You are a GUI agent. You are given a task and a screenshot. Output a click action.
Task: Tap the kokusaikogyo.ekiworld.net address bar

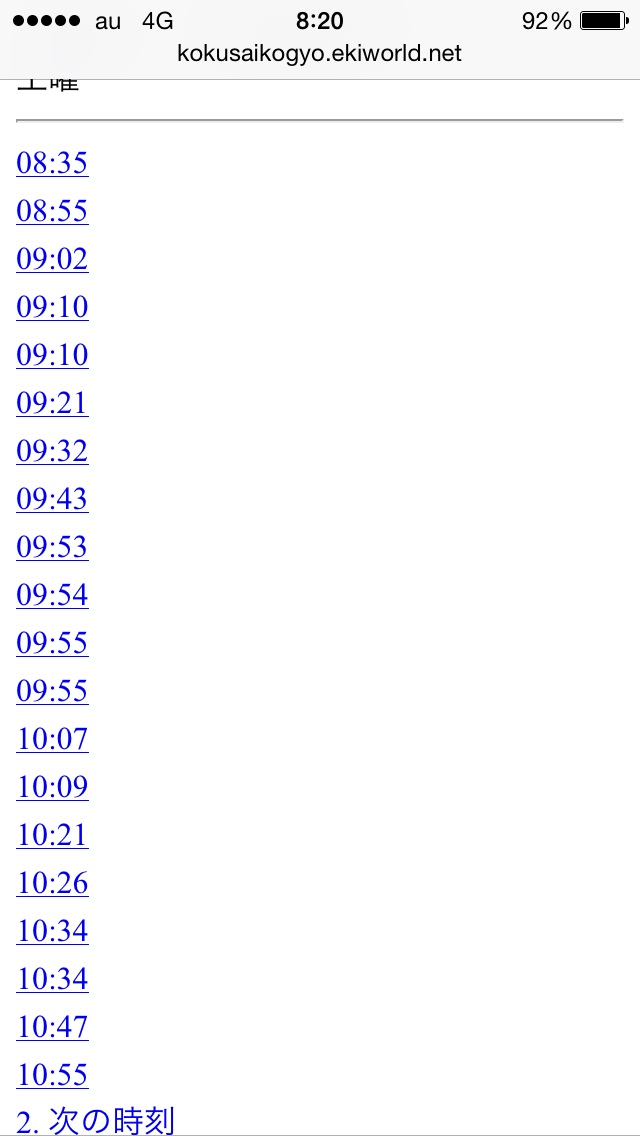[x=320, y=54]
